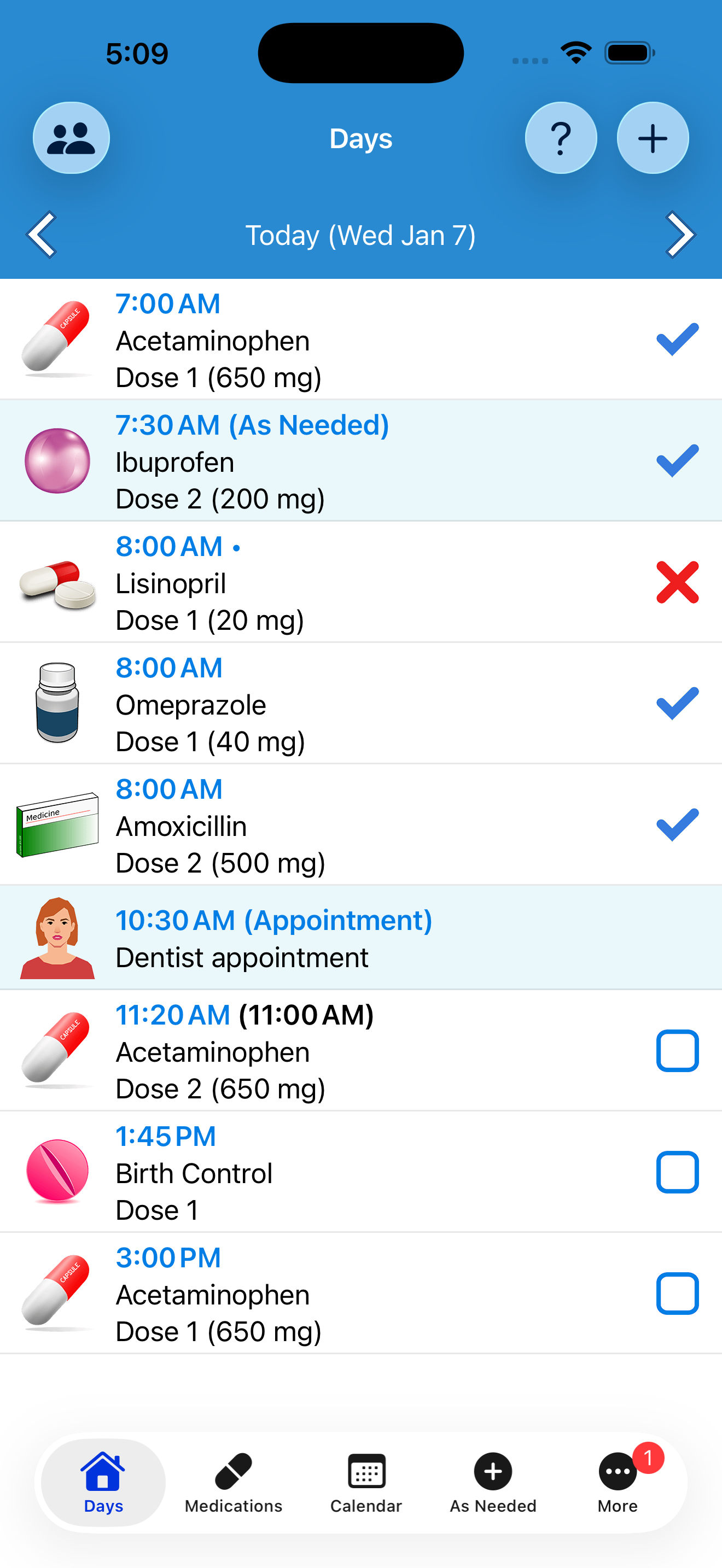Screen dimensions: 722x1568
Task: Tap the plus button to add an entry
Action: point(652,138)
